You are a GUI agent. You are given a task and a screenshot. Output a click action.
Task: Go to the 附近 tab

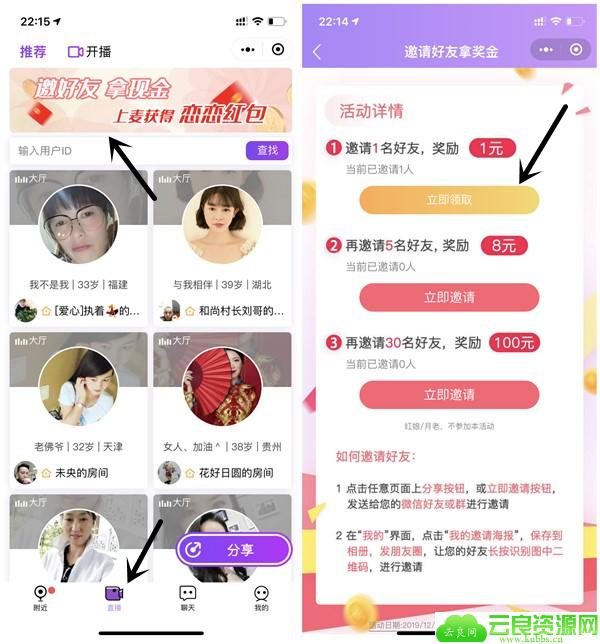pos(41,597)
